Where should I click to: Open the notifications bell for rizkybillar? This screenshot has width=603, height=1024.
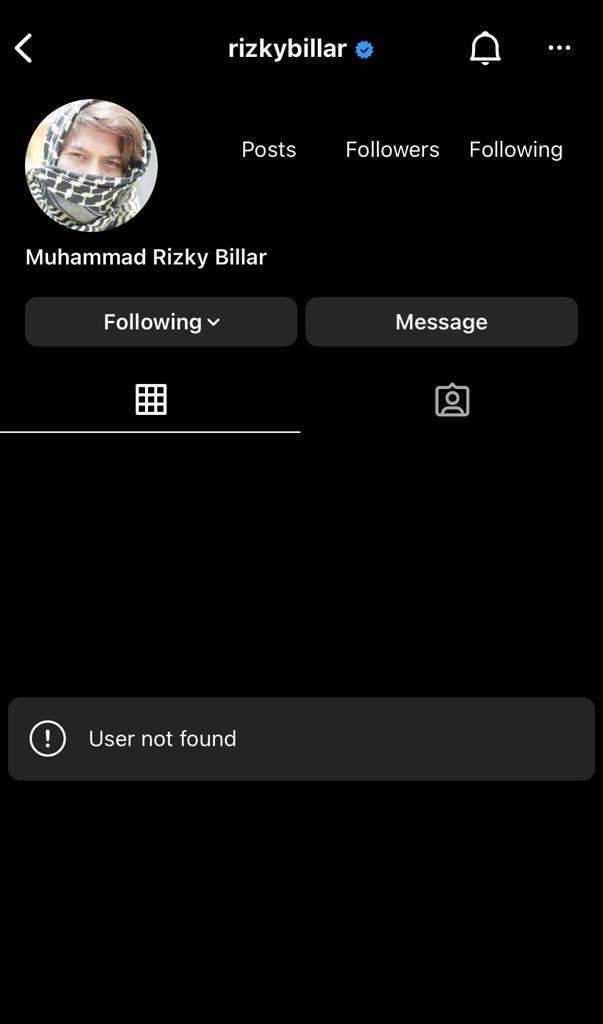point(485,48)
